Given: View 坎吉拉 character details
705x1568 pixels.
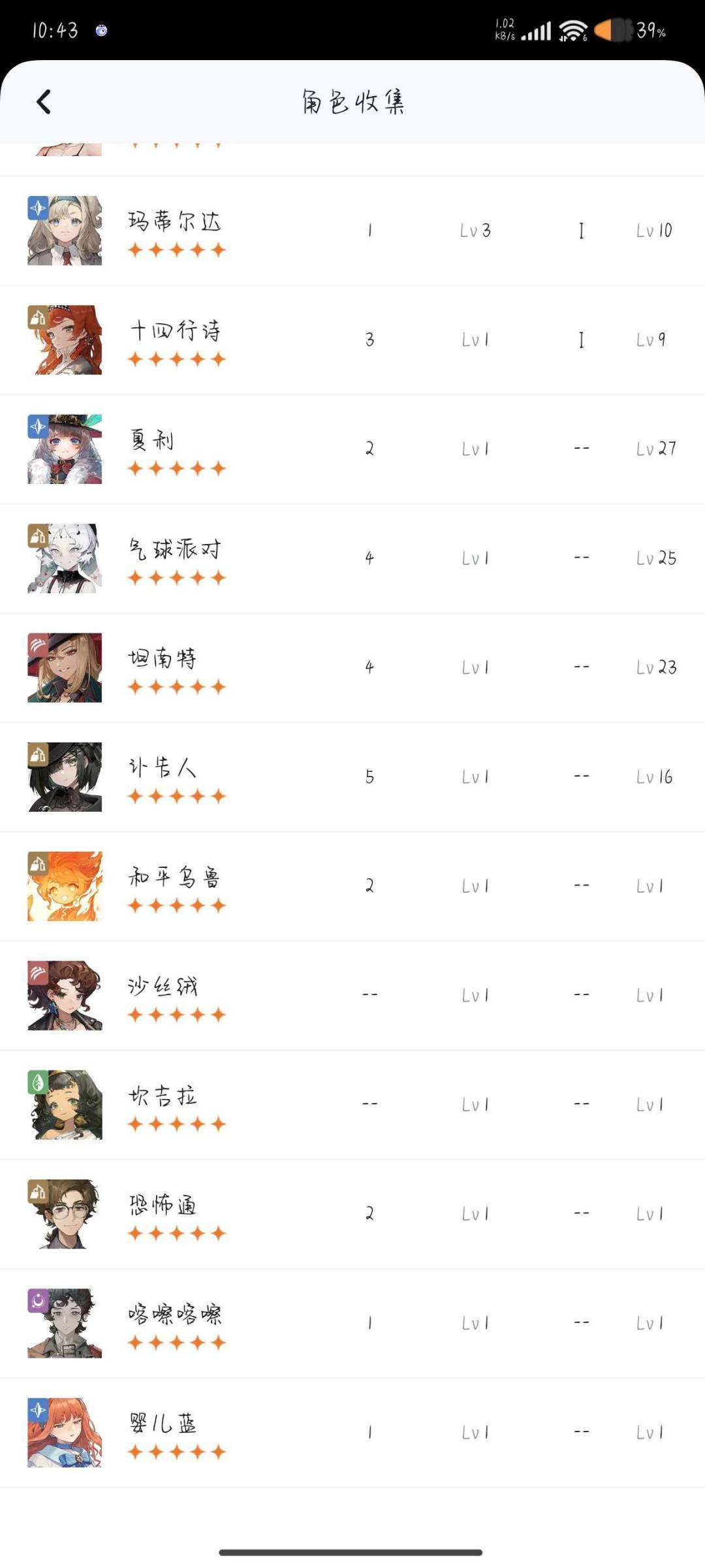Looking at the screenshot, I should coord(352,1105).
